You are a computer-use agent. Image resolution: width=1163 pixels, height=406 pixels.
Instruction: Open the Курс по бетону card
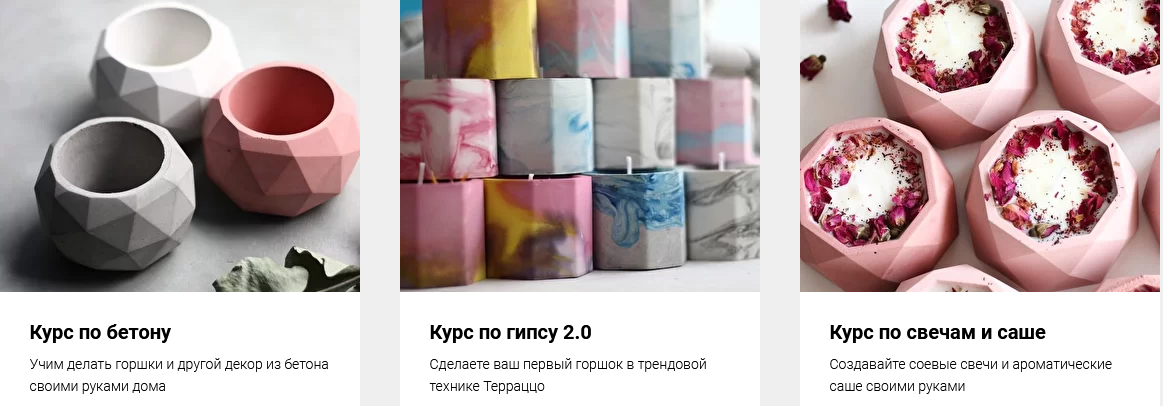click(x=100, y=332)
